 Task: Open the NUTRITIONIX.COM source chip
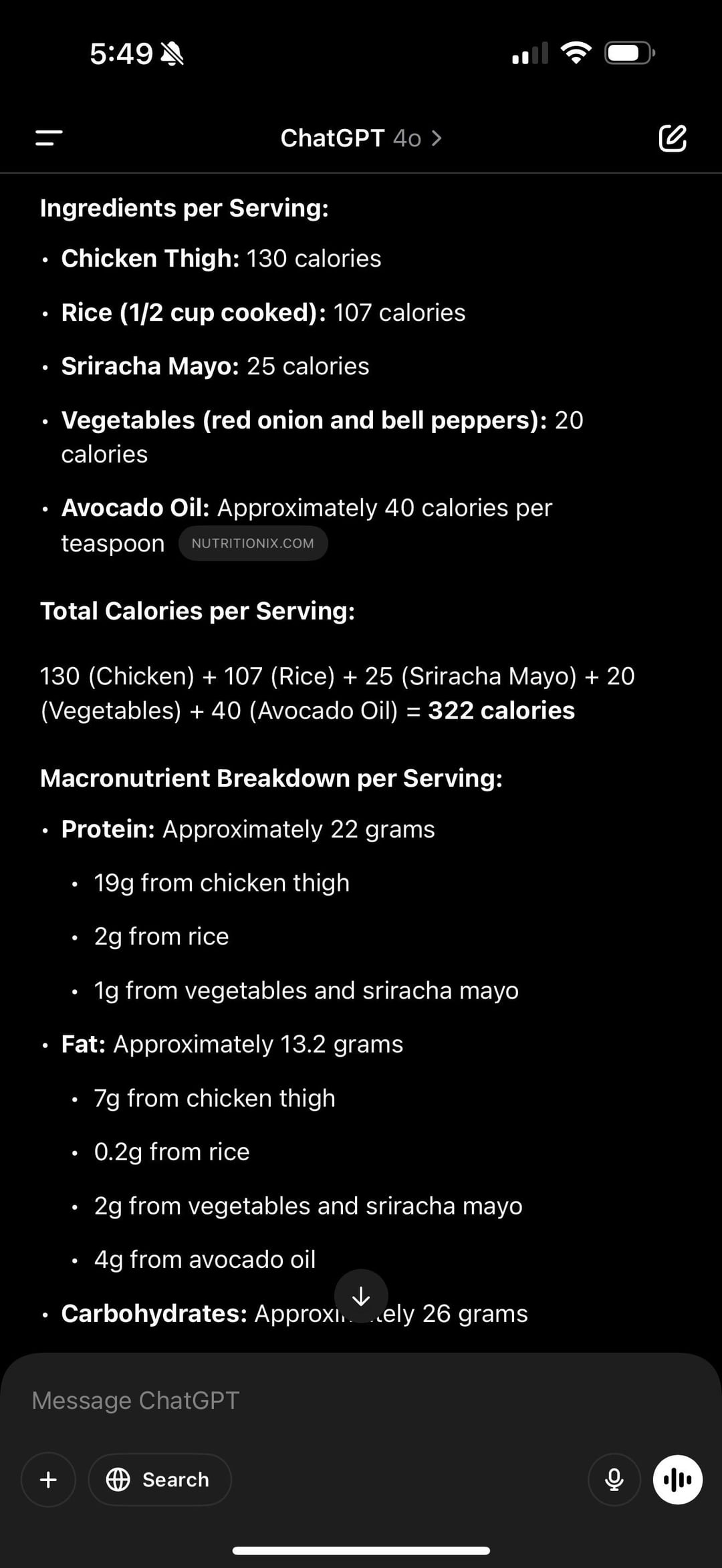coord(253,543)
